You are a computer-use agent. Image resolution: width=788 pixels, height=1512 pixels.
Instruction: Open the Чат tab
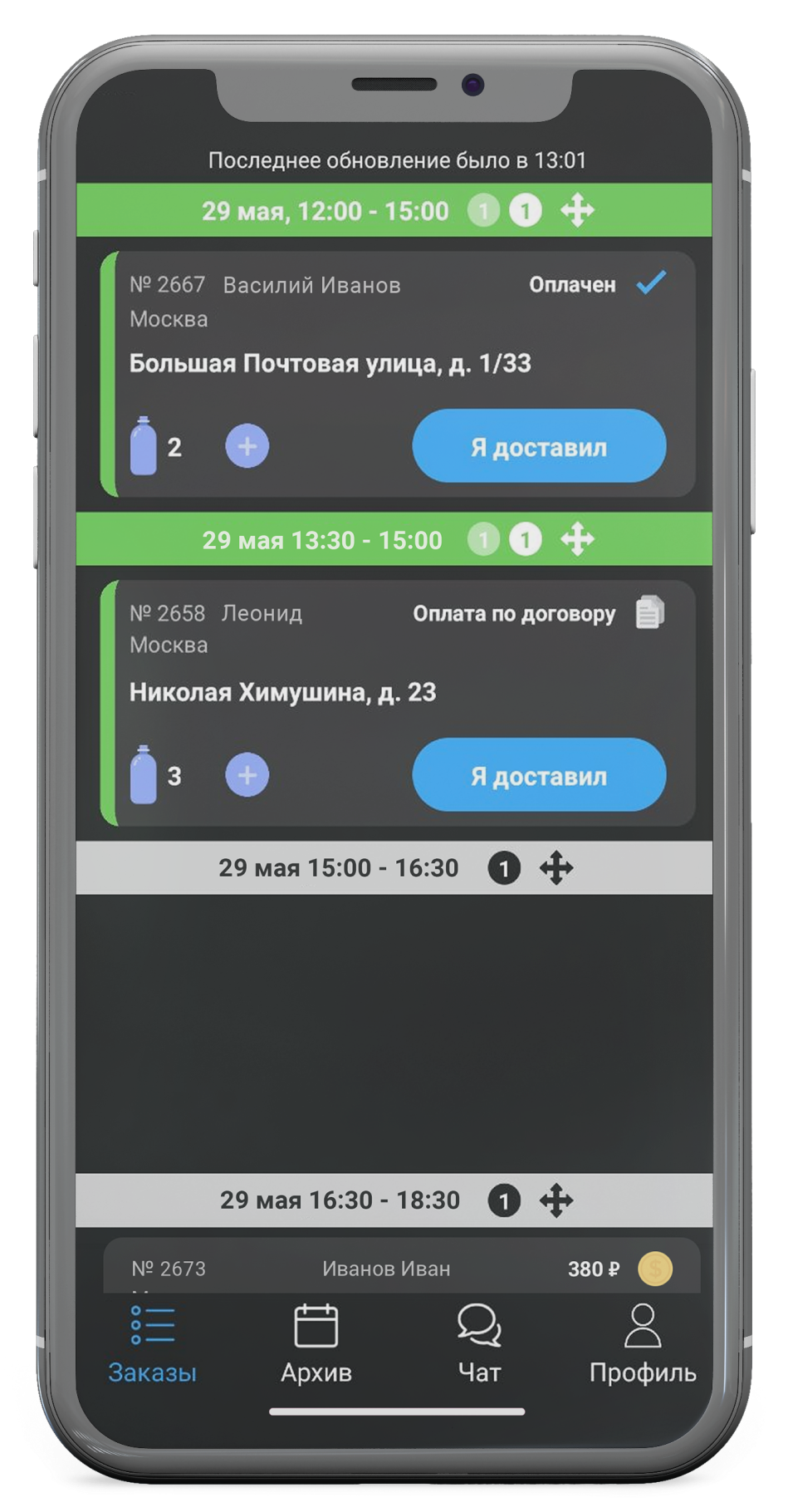point(479,1343)
